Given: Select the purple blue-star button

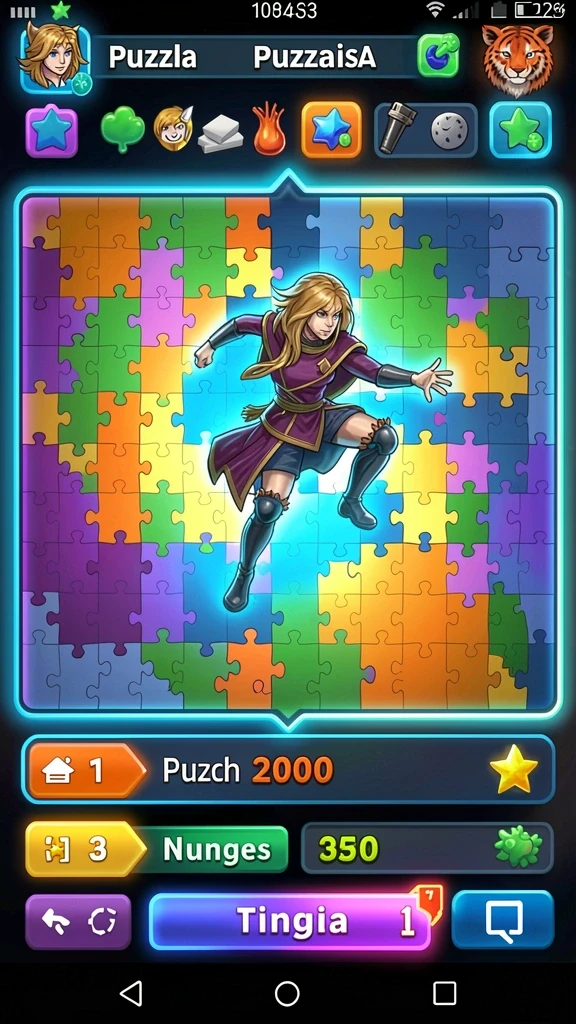Looking at the screenshot, I should [52, 131].
